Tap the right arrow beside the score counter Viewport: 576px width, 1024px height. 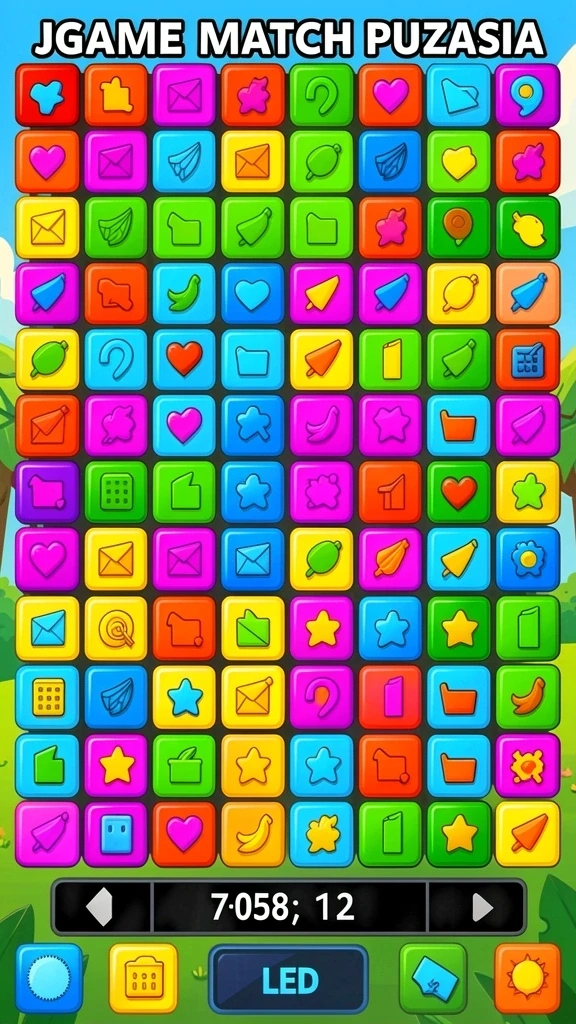pyautogui.click(x=482, y=907)
